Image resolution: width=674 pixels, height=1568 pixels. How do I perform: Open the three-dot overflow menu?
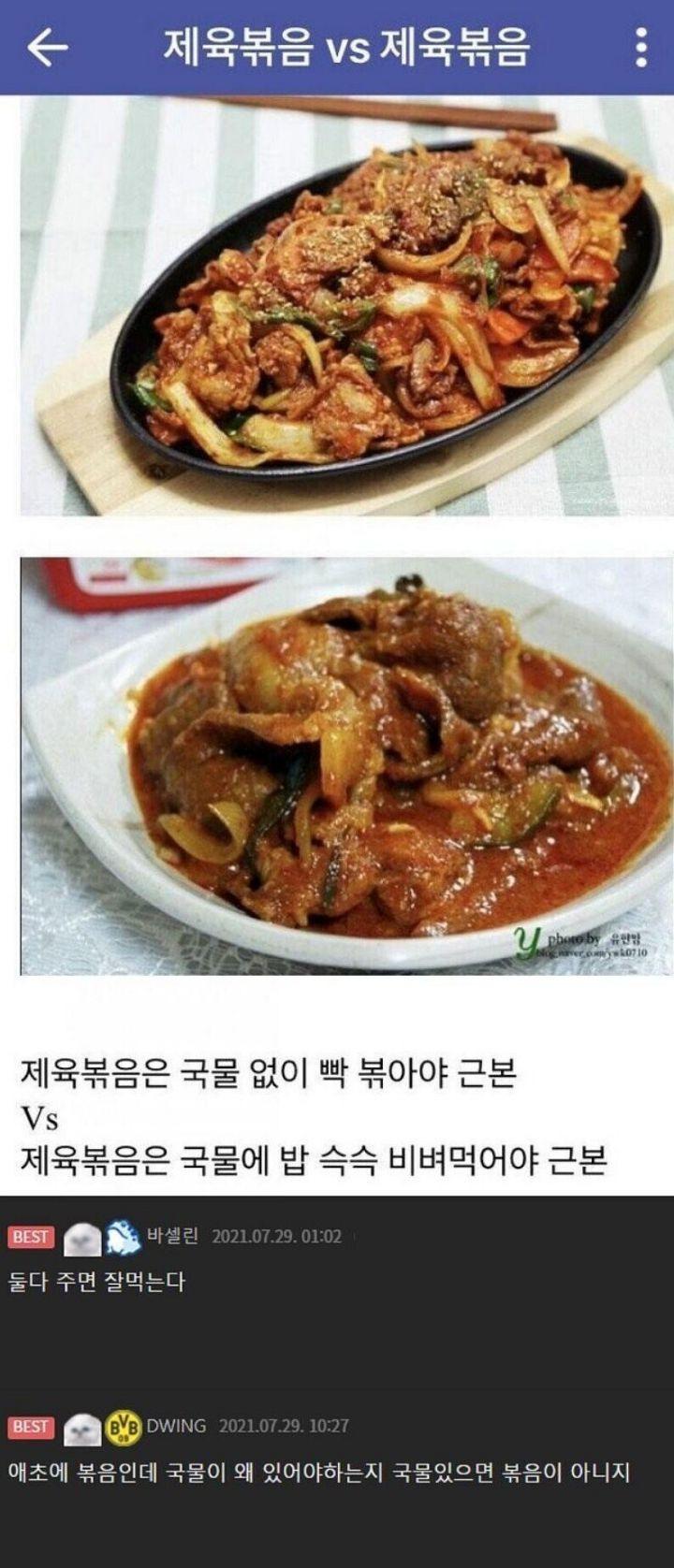[x=641, y=47]
